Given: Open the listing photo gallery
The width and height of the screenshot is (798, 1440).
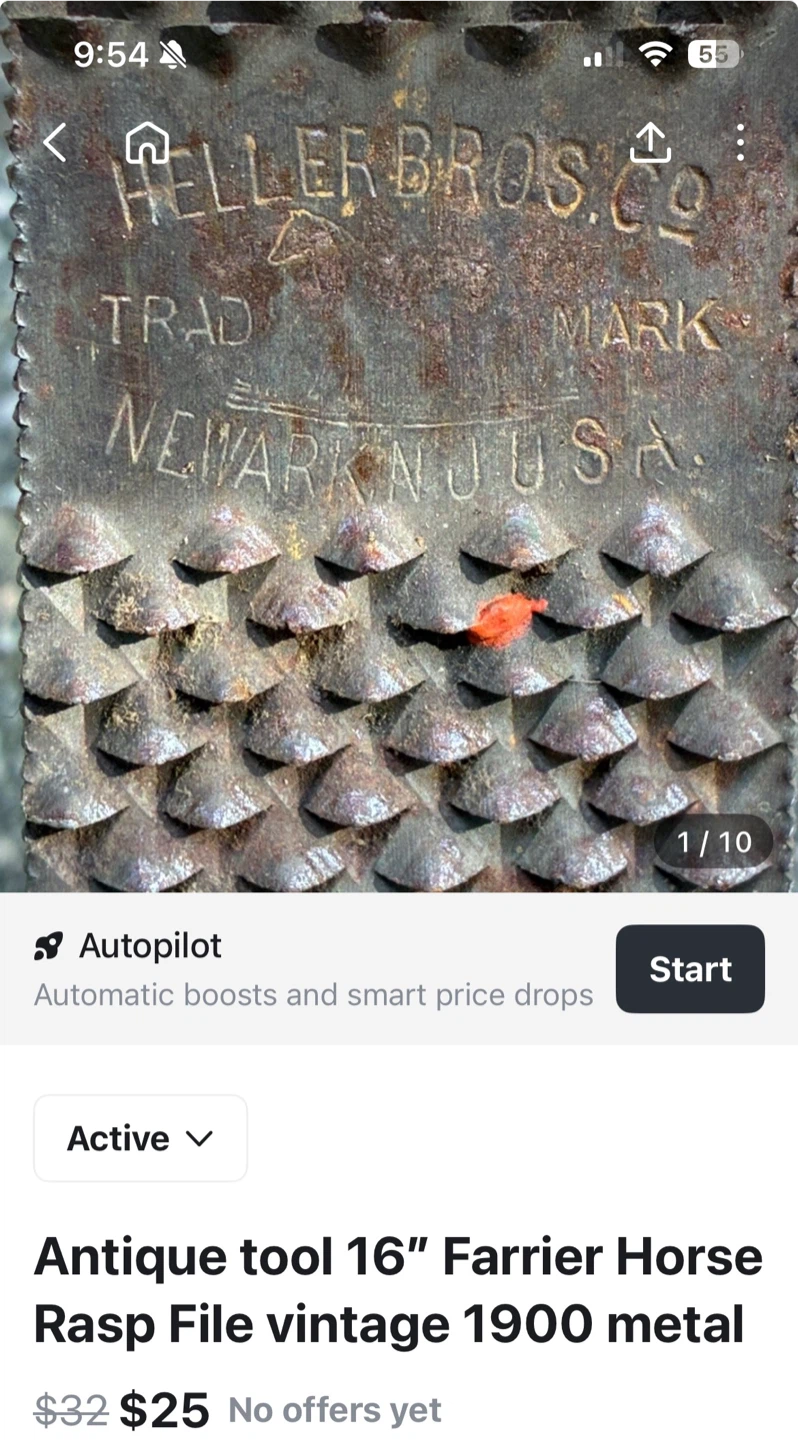Looking at the screenshot, I should pyautogui.click(x=399, y=446).
